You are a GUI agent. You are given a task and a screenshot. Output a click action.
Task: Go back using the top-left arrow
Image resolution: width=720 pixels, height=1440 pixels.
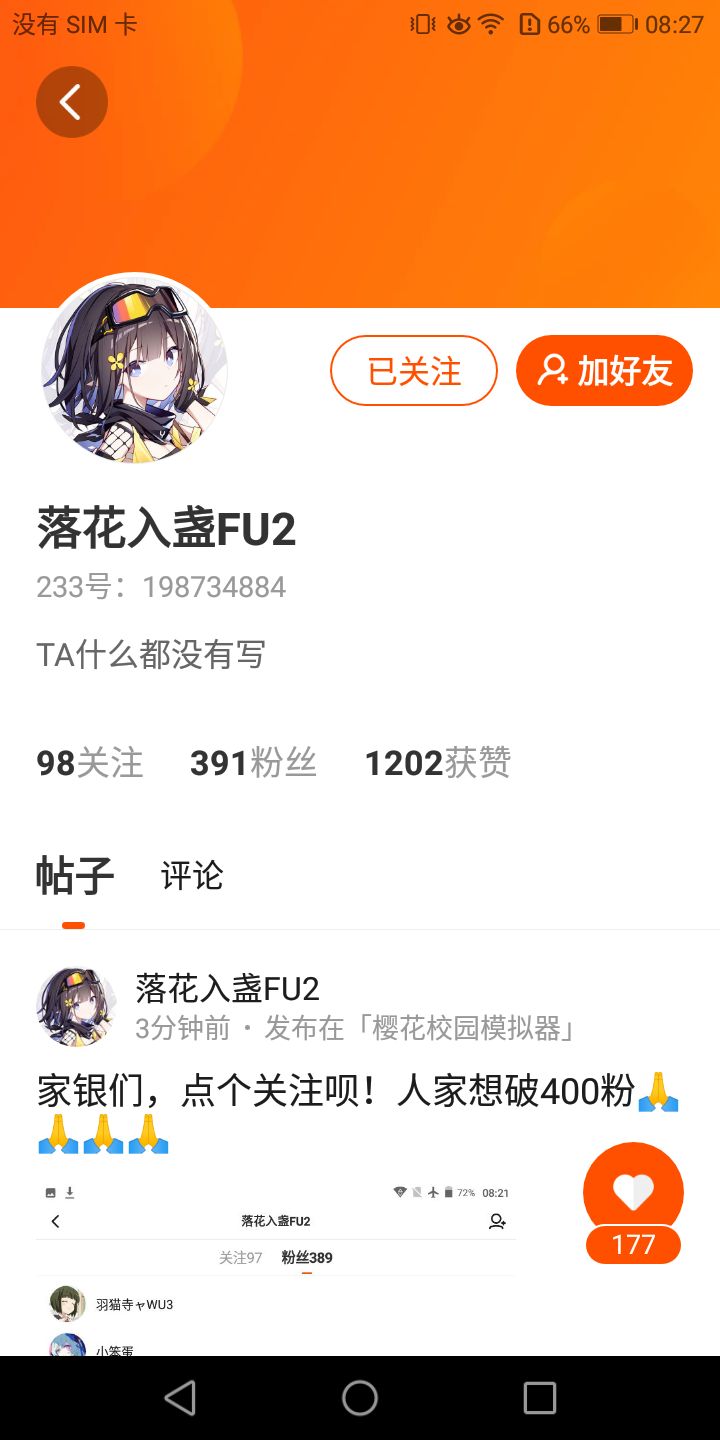click(x=72, y=102)
